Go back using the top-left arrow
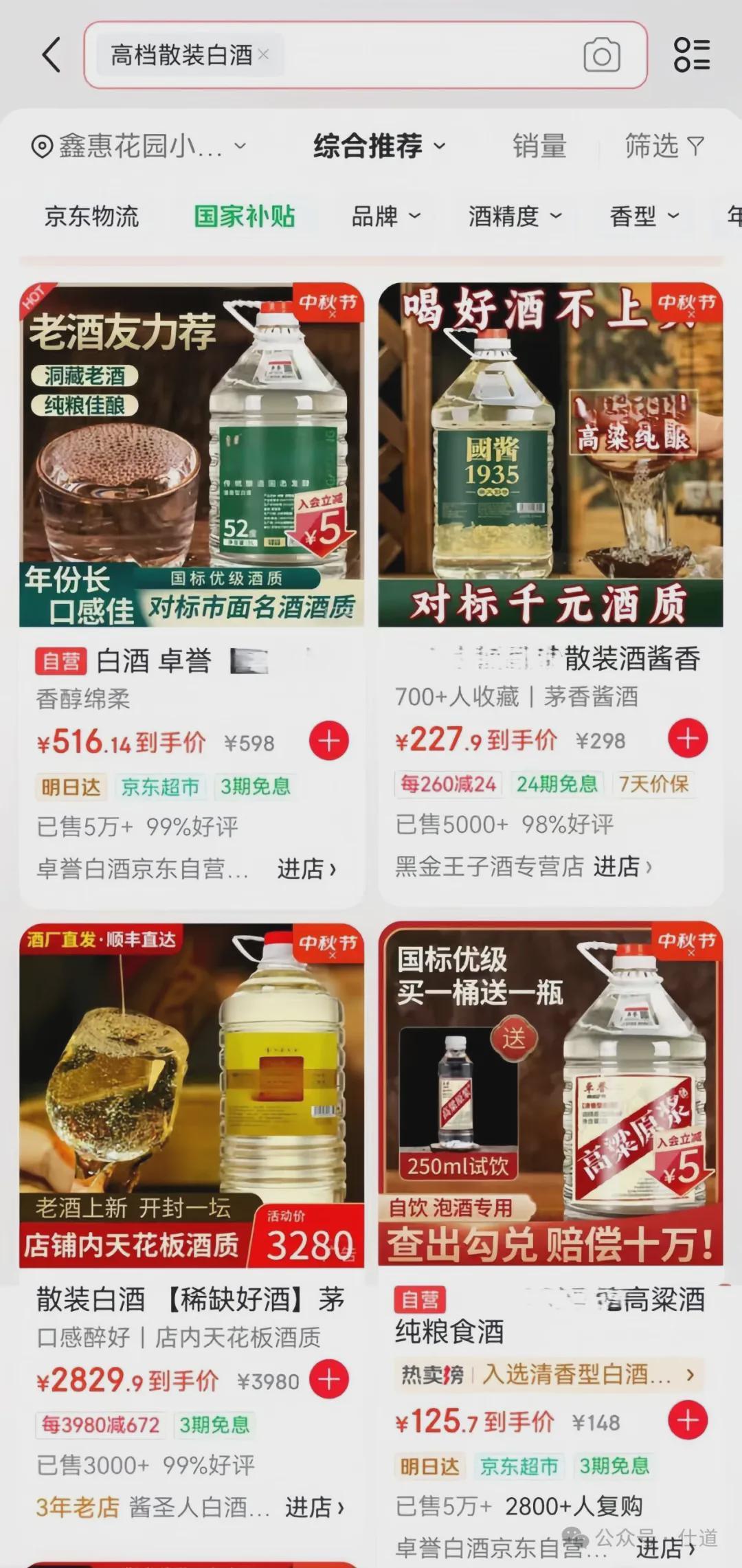The width and height of the screenshot is (742, 1568). pyautogui.click(x=52, y=55)
